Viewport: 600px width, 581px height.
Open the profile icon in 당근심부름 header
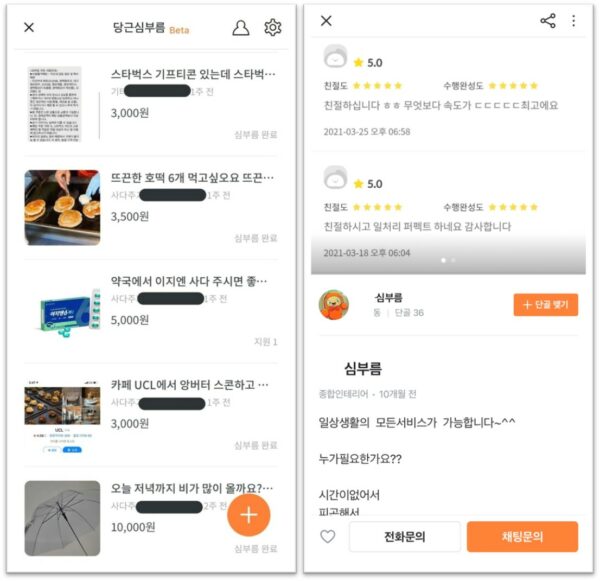click(240, 28)
